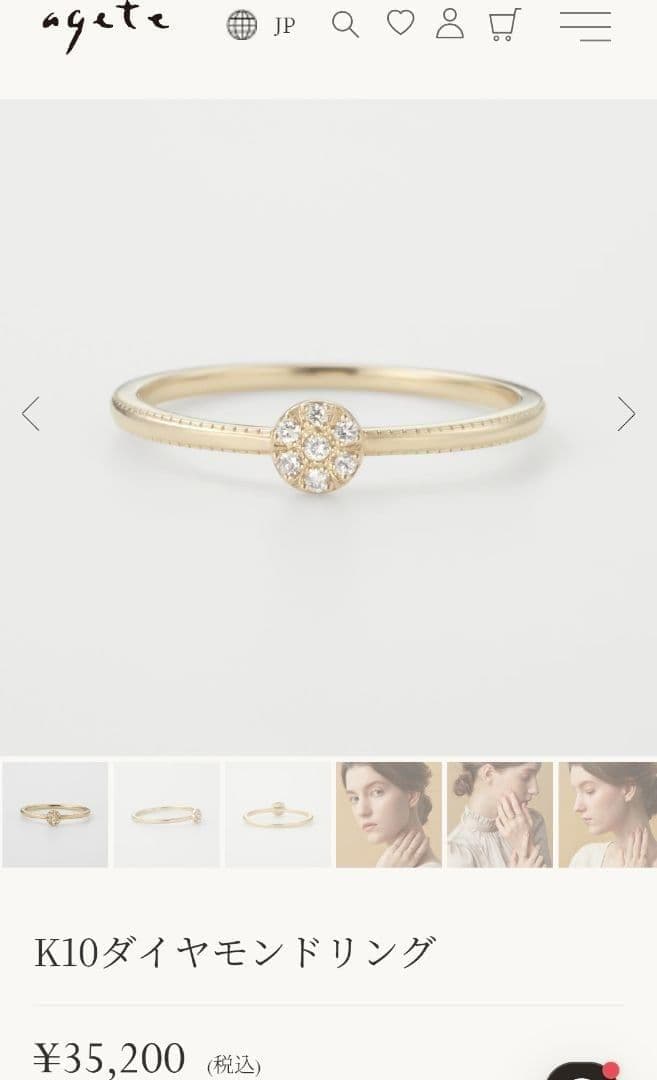The height and width of the screenshot is (1080, 657).
Task: Open the shopping cart
Action: 505,24
